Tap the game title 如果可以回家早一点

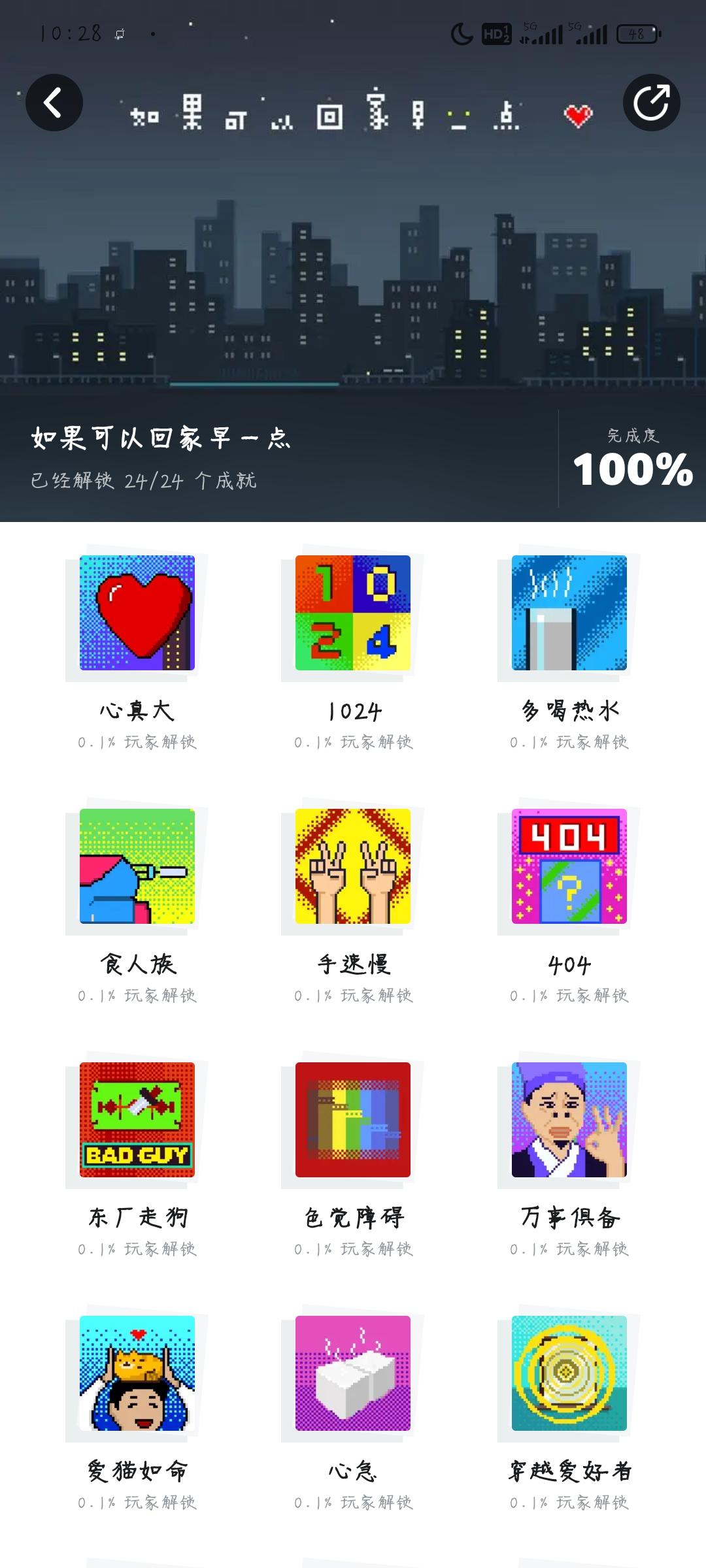click(161, 439)
